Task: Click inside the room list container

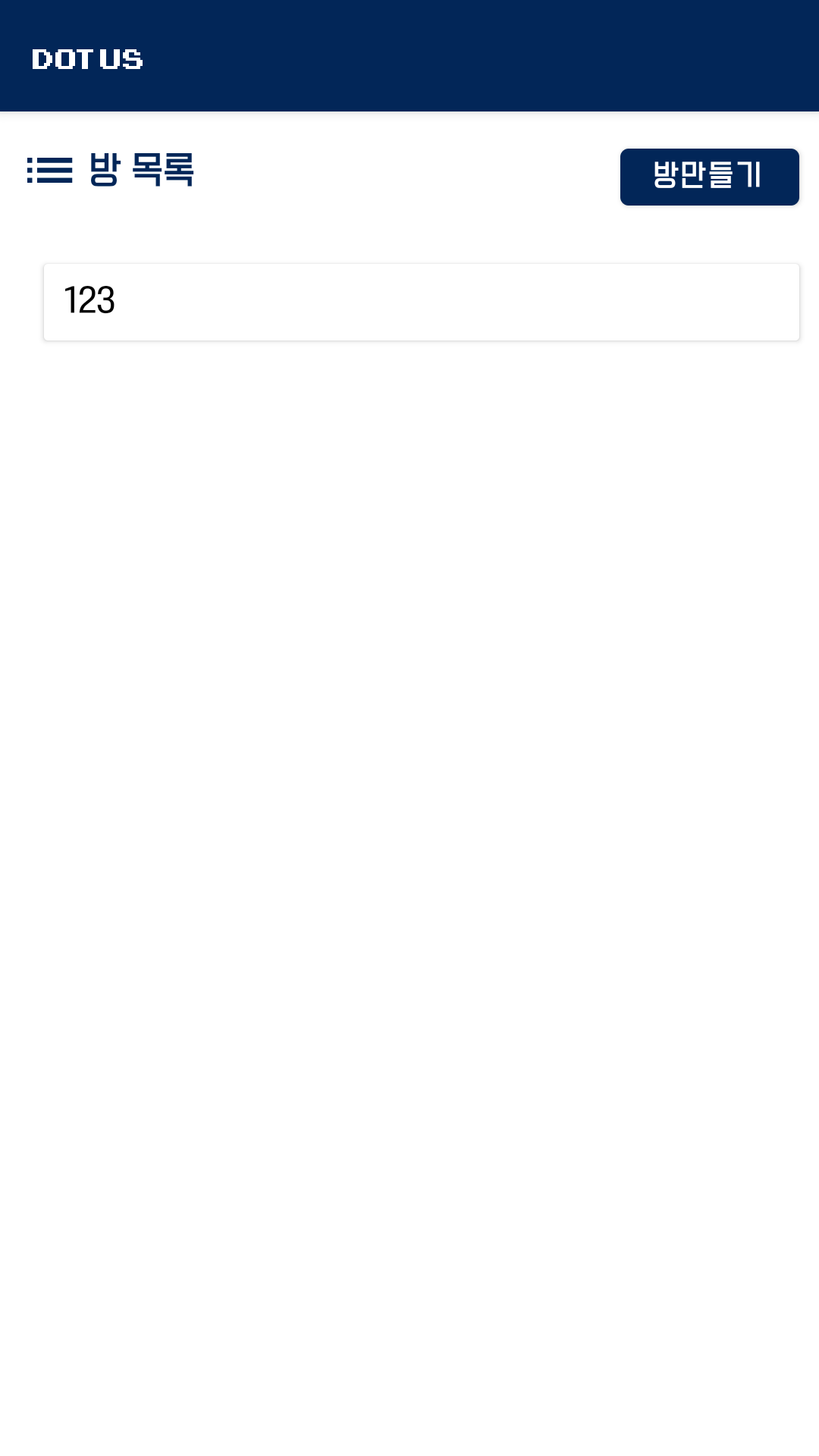Action: click(422, 301)
